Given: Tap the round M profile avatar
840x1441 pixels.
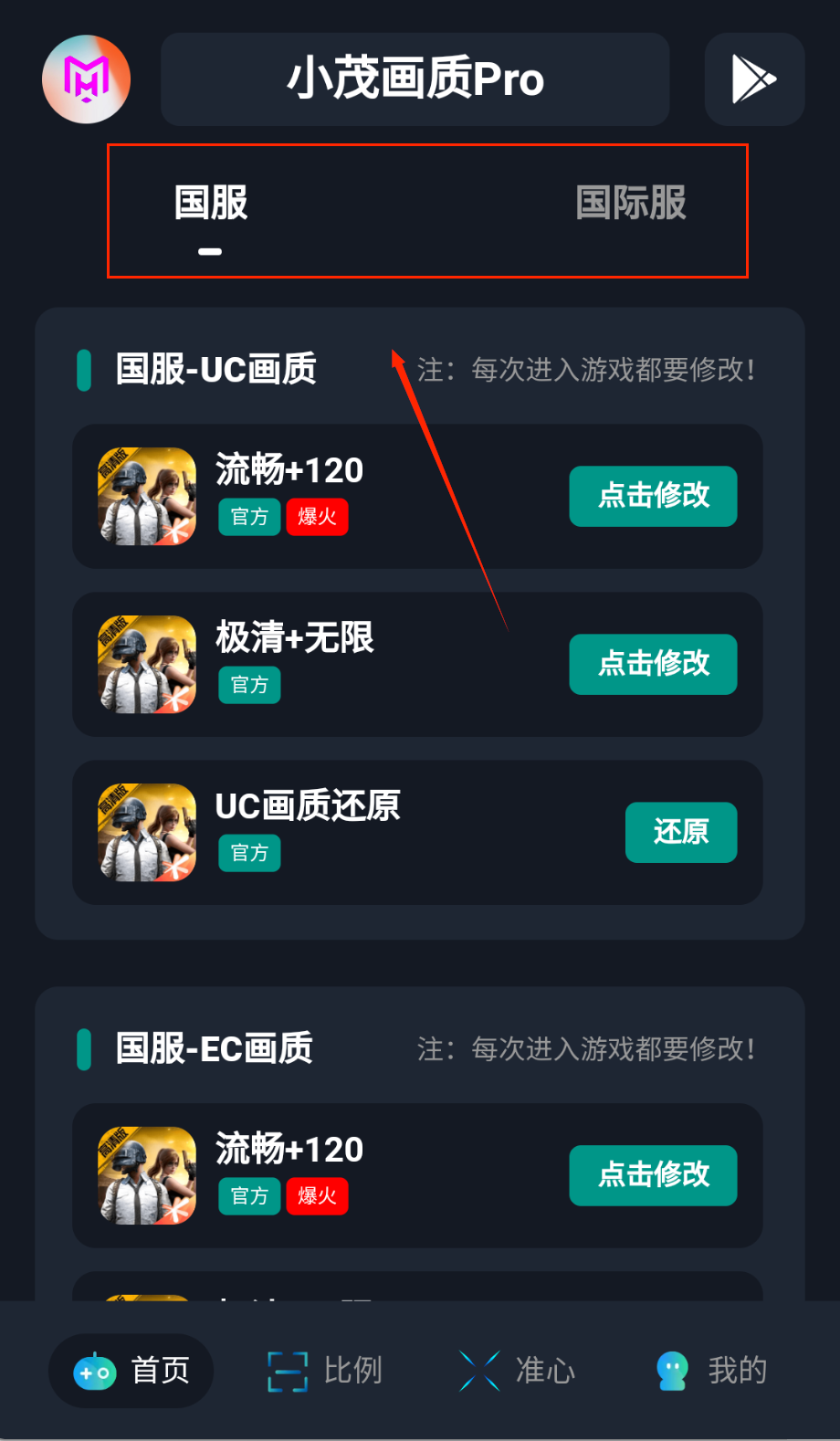Looking at the screenshot, I should coord(87,79).
